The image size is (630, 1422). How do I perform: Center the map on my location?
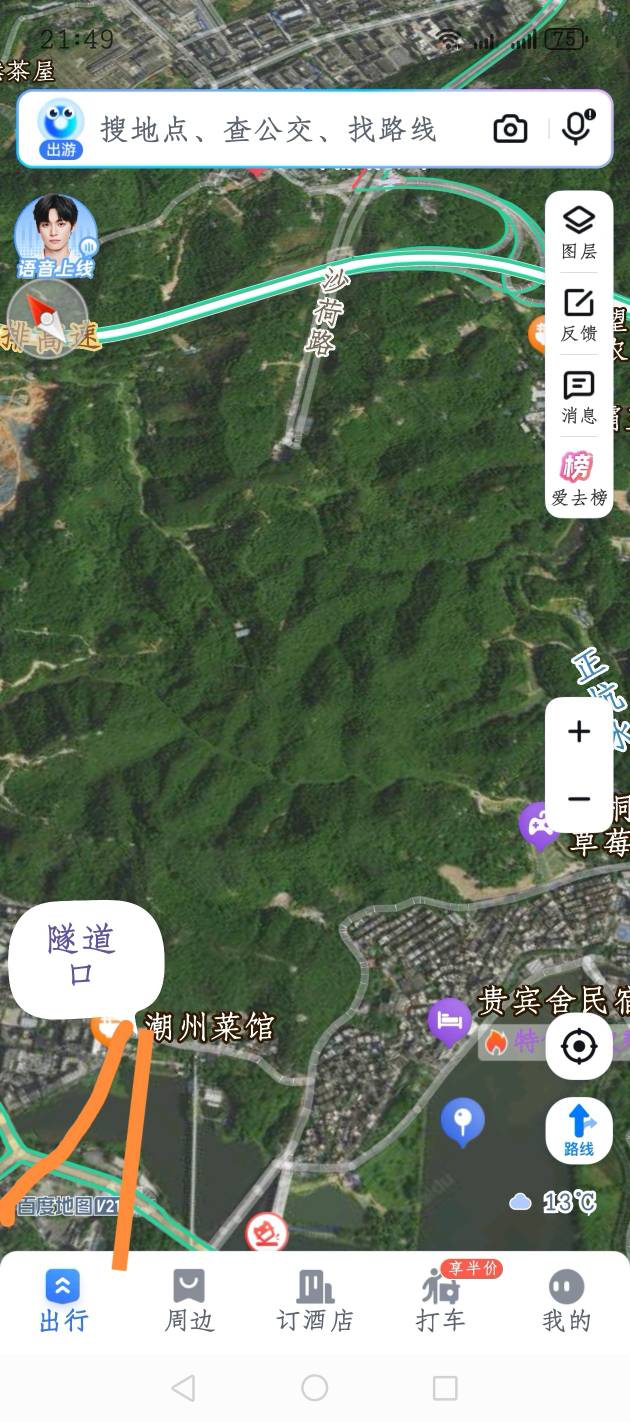coord(579,1047)
